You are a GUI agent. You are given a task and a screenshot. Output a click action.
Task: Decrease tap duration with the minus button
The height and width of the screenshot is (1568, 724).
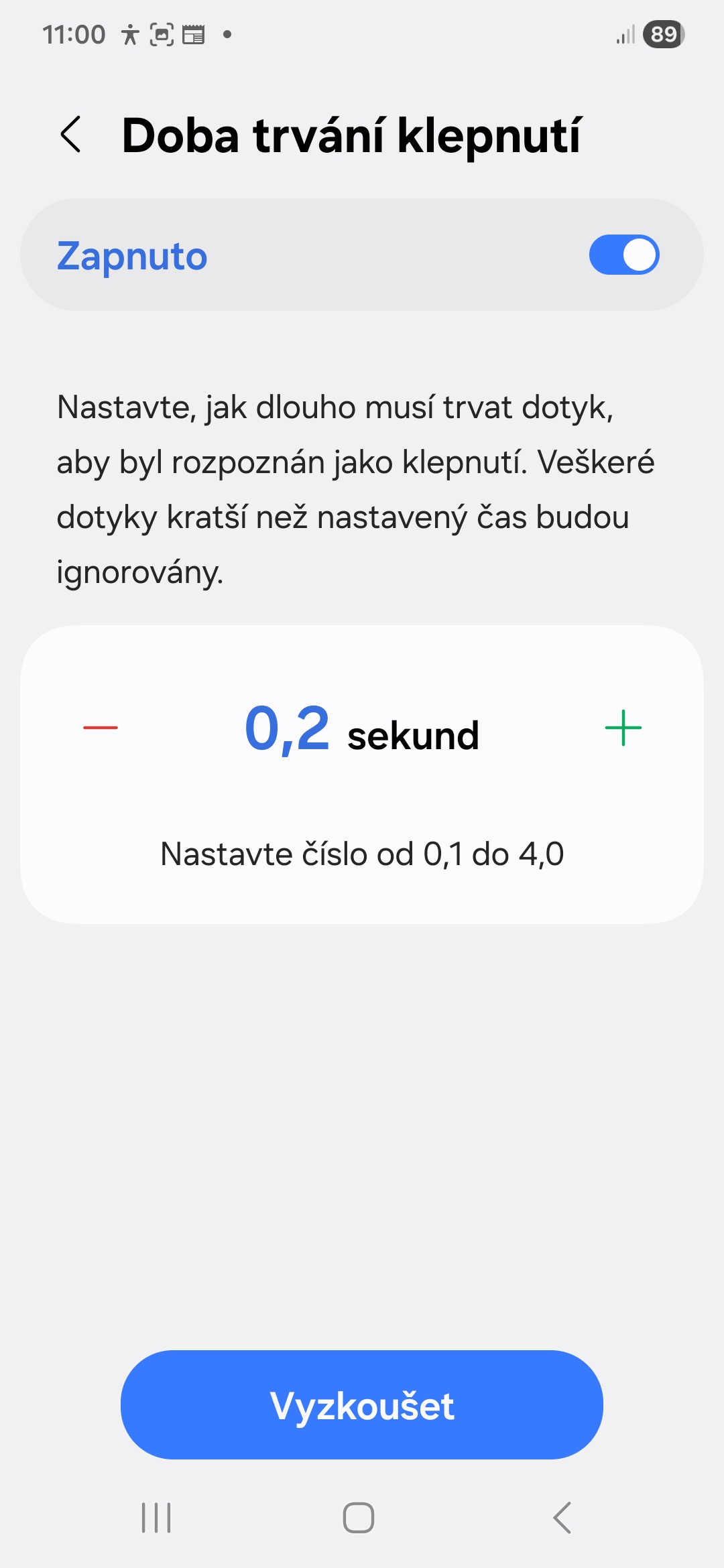click(101, 728)
